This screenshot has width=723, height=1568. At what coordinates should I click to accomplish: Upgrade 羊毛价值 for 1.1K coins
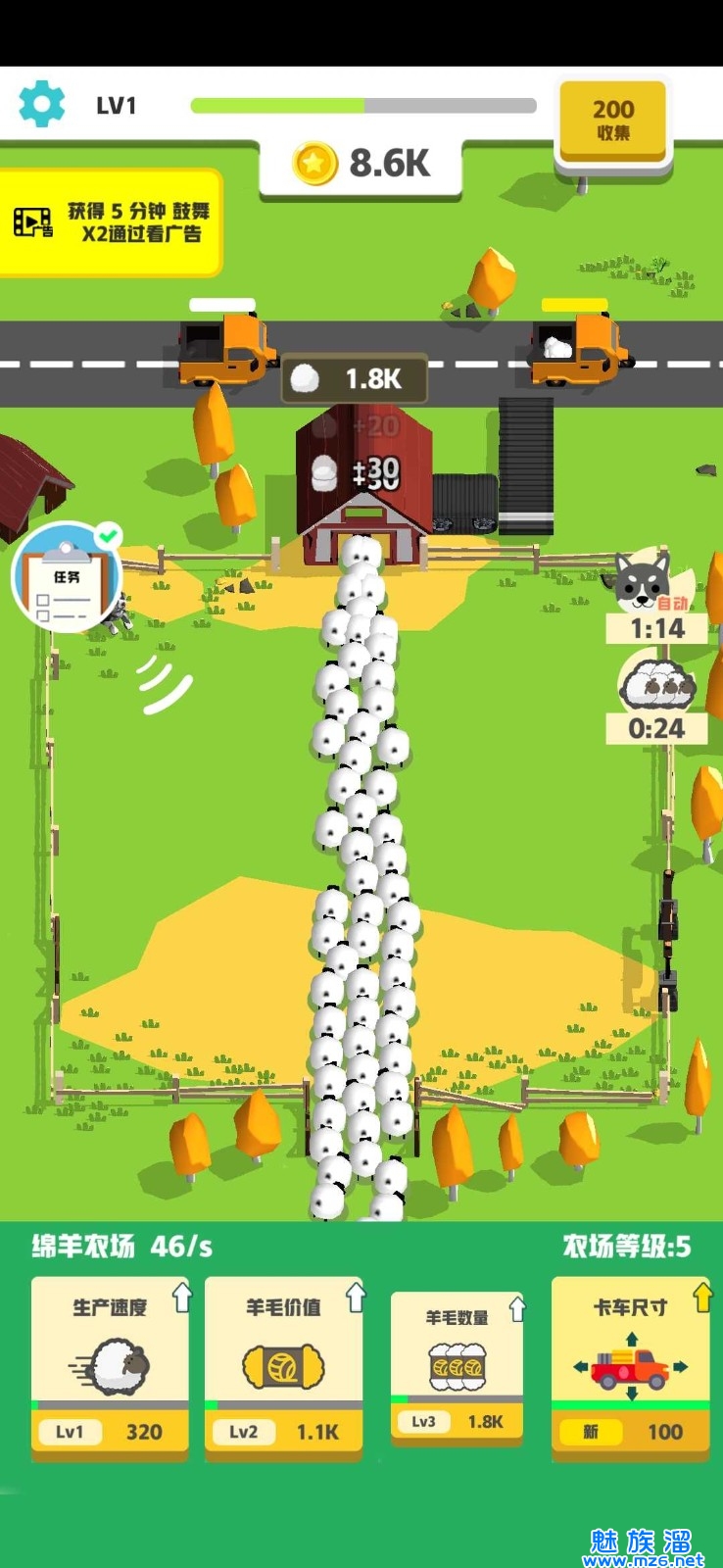click(x=283, y=1367)
